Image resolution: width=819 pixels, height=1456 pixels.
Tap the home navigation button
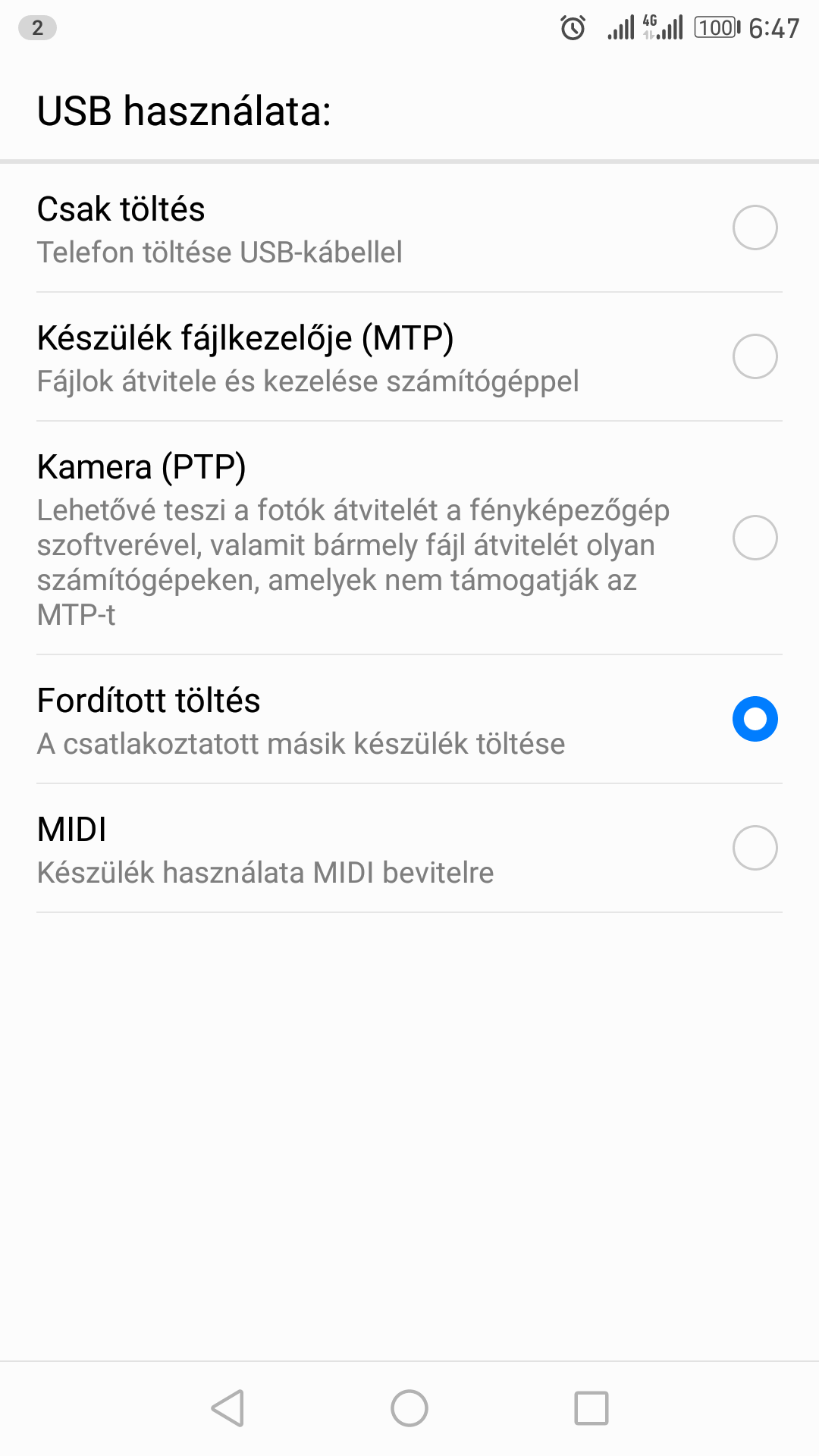point(409,1408)
